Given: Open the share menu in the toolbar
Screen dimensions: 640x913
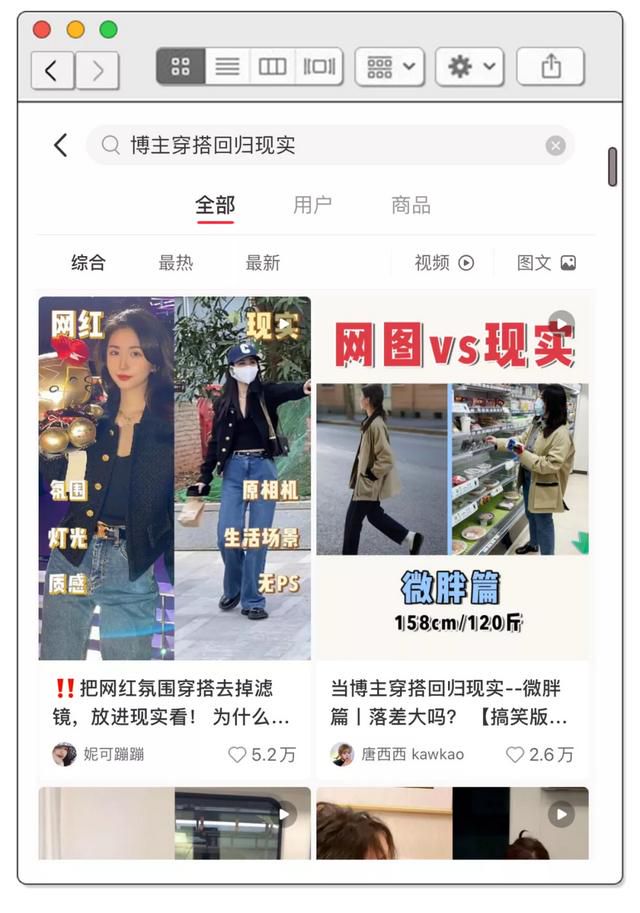Looking at the screenshot, I should click(x=550, y=67).
